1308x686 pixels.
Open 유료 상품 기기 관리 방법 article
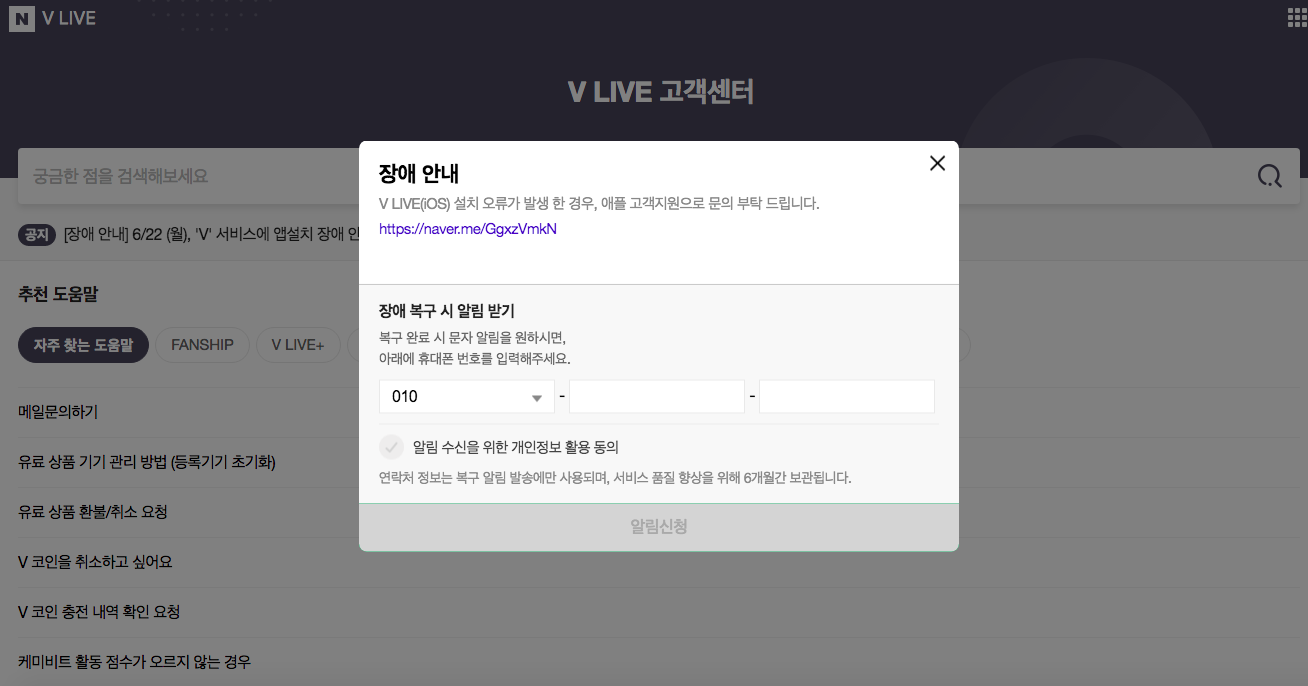click(x=146, y=462)
